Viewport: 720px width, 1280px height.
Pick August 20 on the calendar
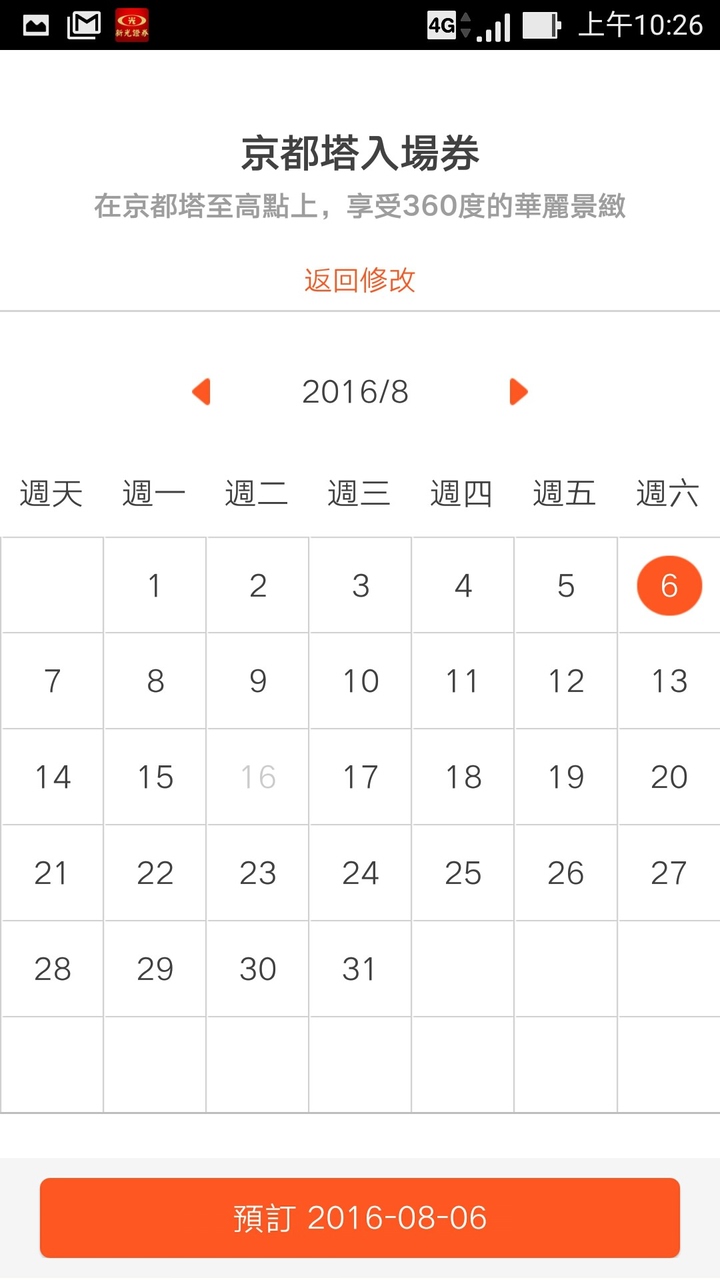669,777
